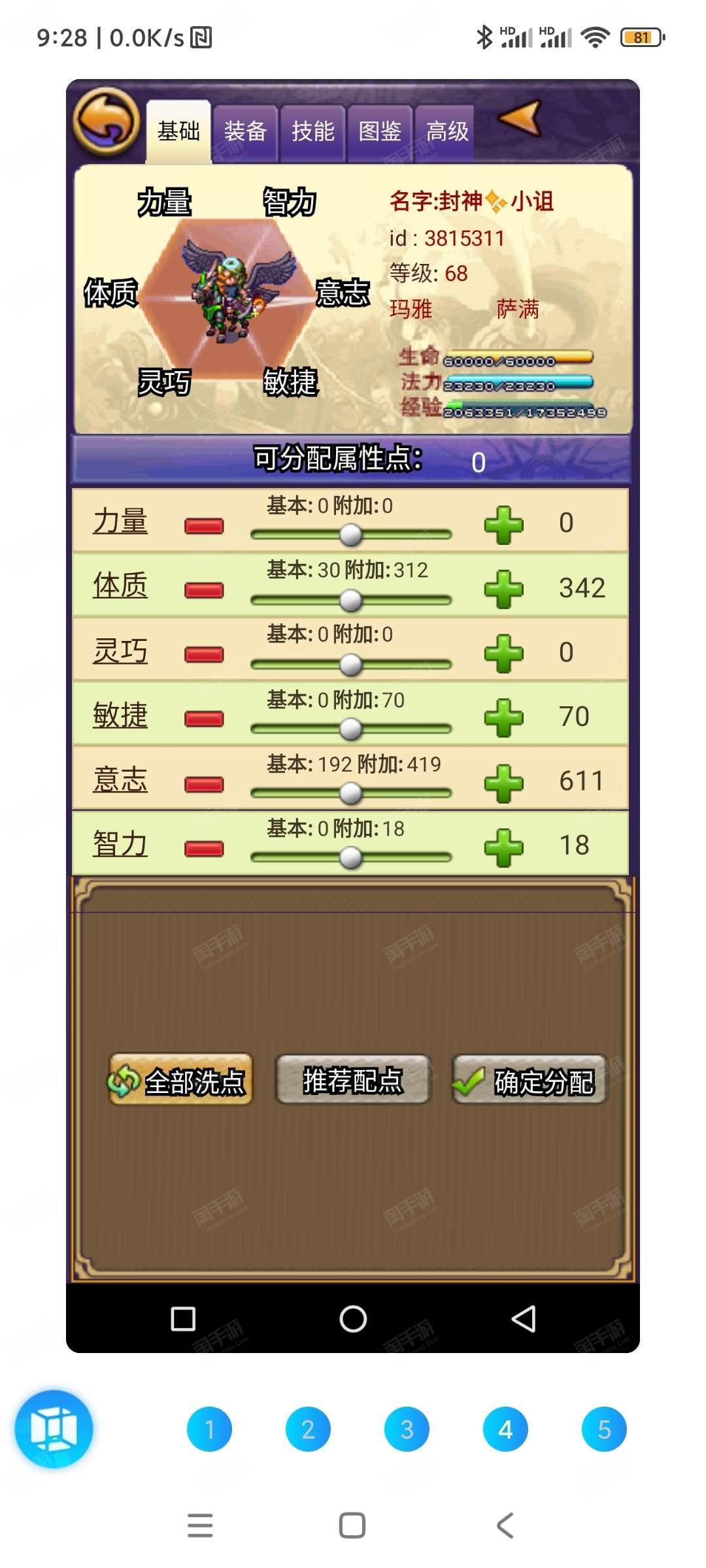706x1568 pixels.
Task: Add a point to 智力
Action: click(x=503, y=848)
